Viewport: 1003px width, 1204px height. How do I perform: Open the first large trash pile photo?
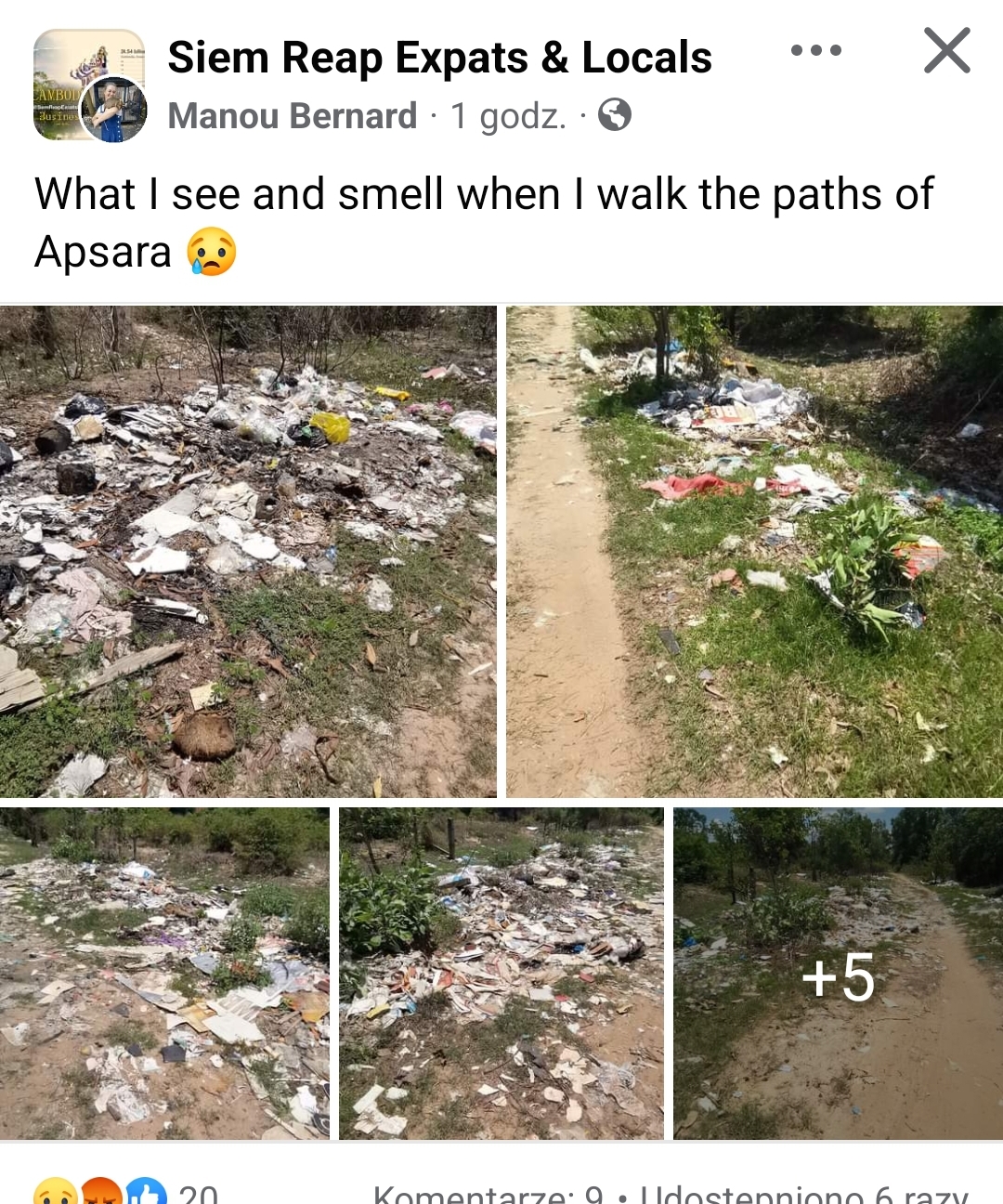click(248, 552)
